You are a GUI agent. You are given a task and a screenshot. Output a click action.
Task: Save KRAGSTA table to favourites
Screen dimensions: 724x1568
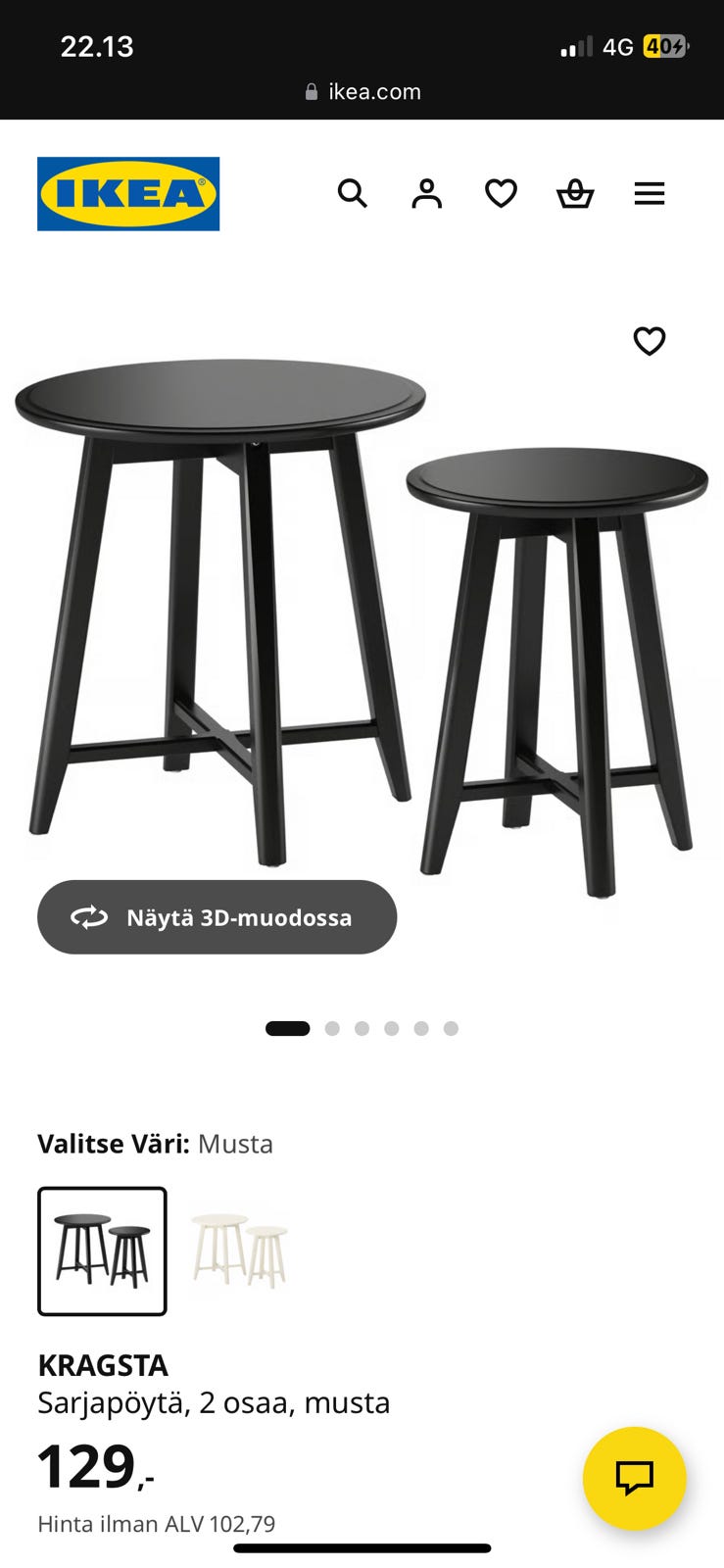(650, 341)
